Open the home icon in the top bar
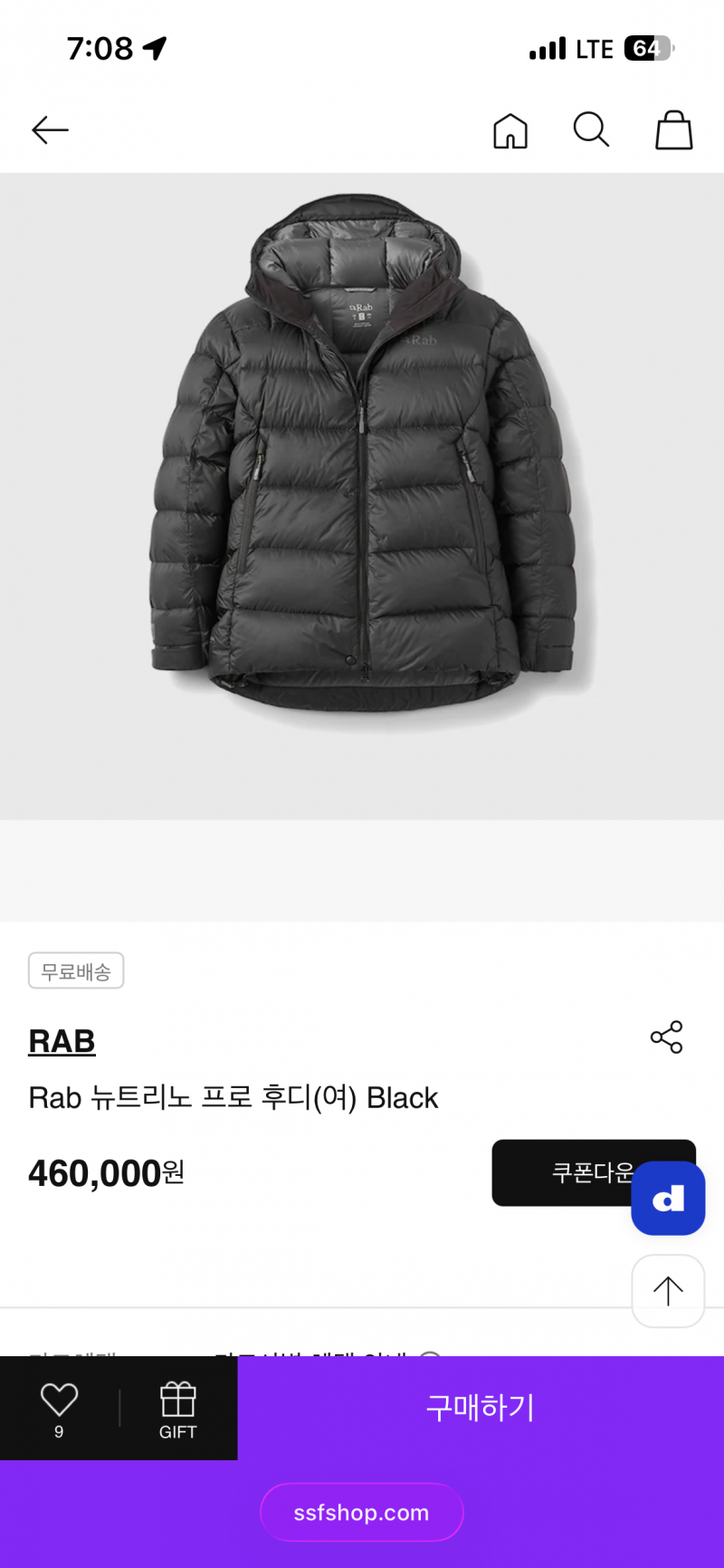Screen dimensions: 724x1568 pyautogui.click(x=510, y=130)
